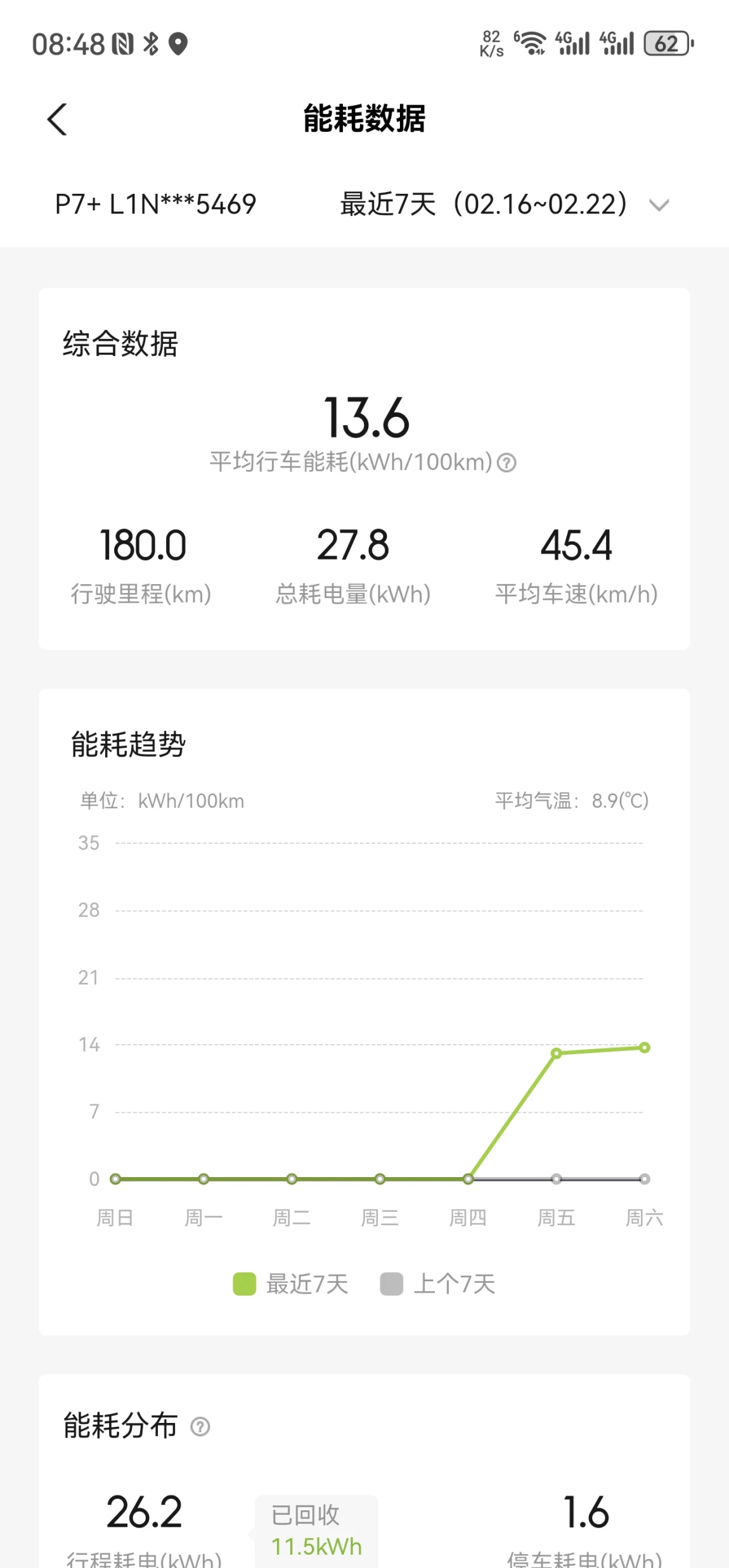Open the 最近7天 date range dropdown
Viewport: 729px width, 1568px height.
505,204
